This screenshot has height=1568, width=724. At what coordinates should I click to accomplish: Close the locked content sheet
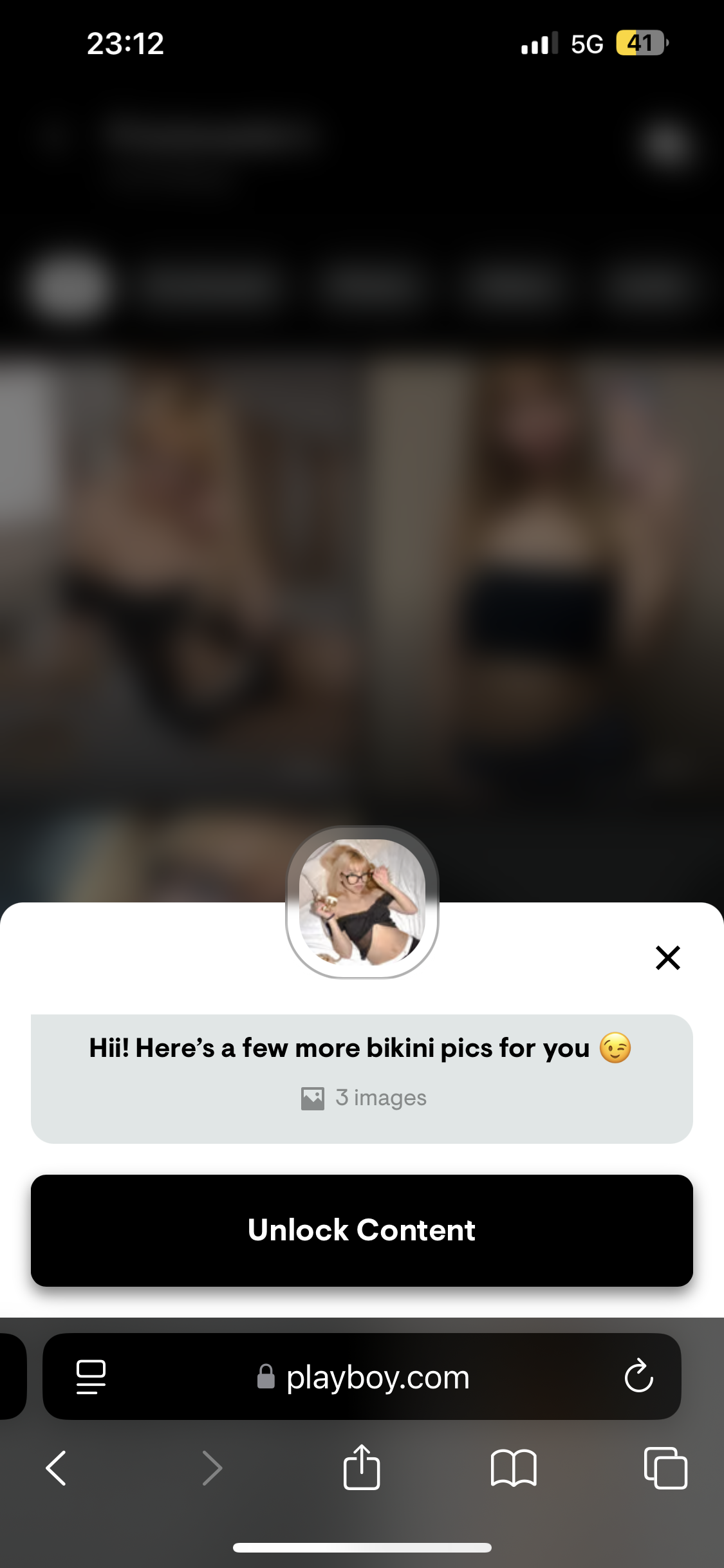coord(667,958)
